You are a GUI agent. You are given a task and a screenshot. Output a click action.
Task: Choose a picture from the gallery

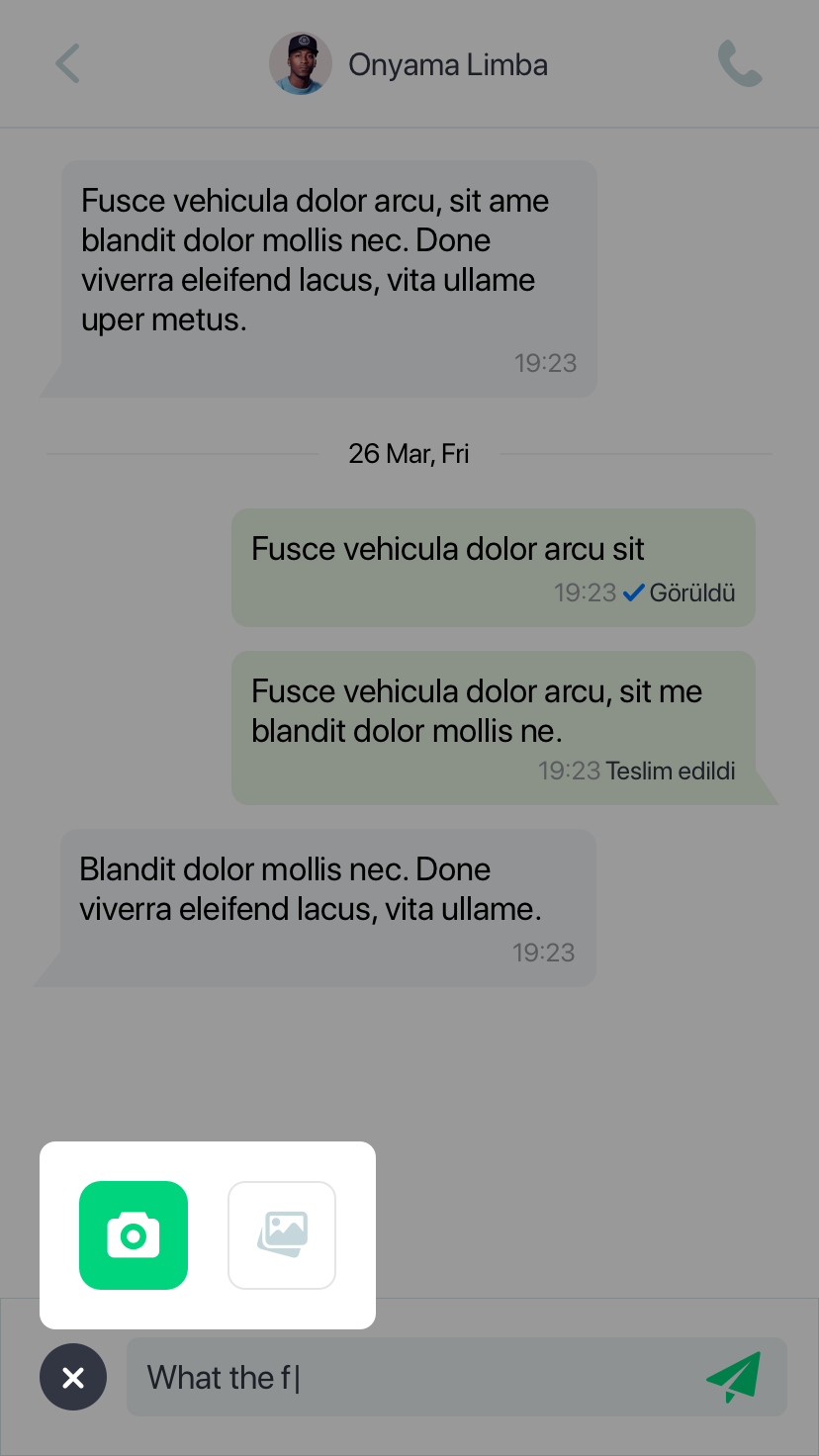282,1235
